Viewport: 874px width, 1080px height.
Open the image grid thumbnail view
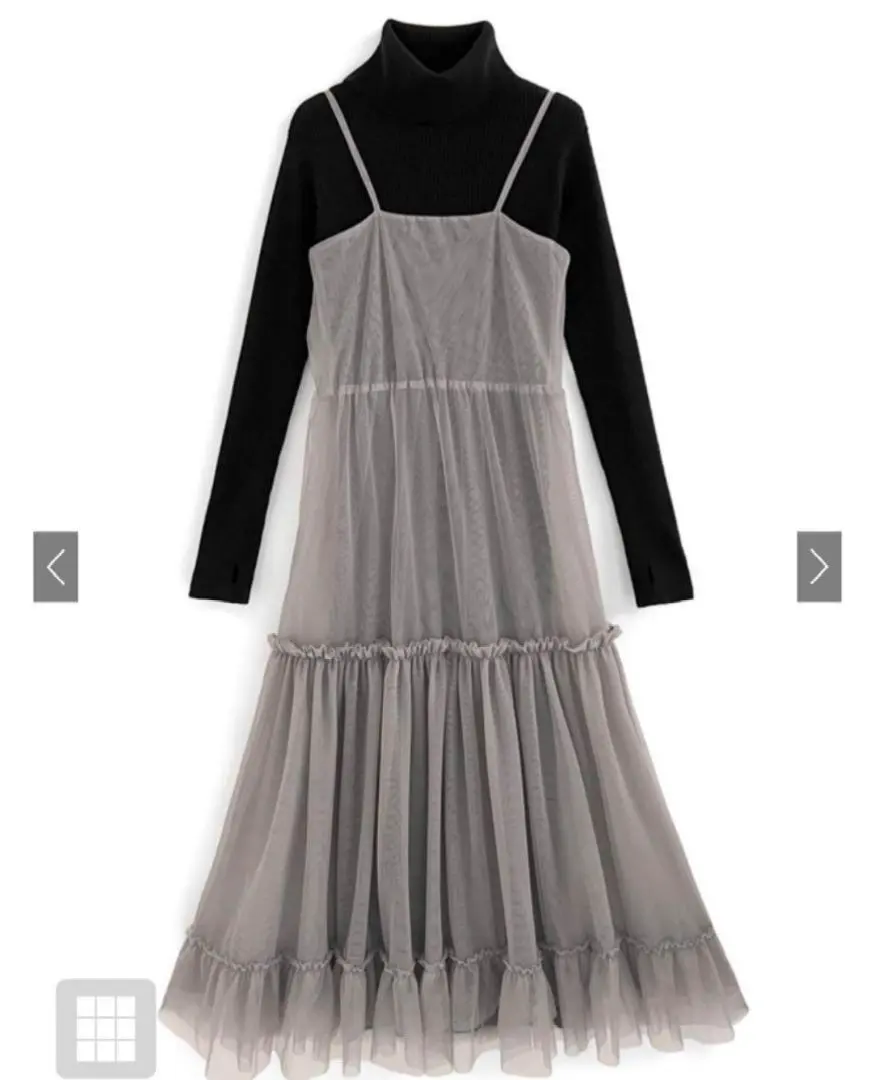tap(105, 1028)
